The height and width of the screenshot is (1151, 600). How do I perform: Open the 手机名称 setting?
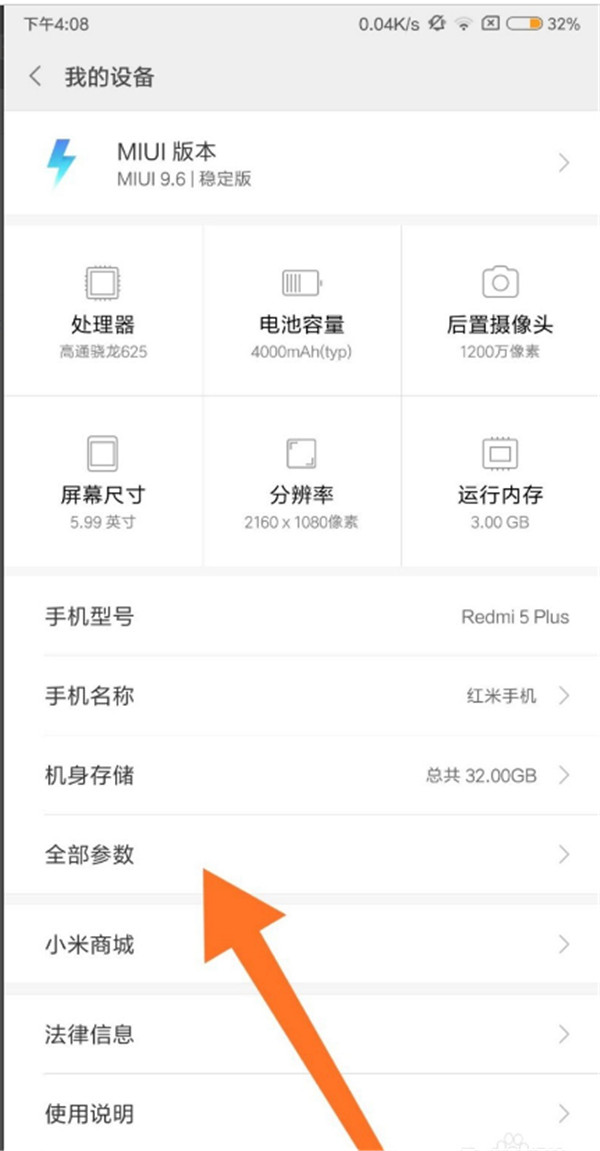tap(300, 696)
